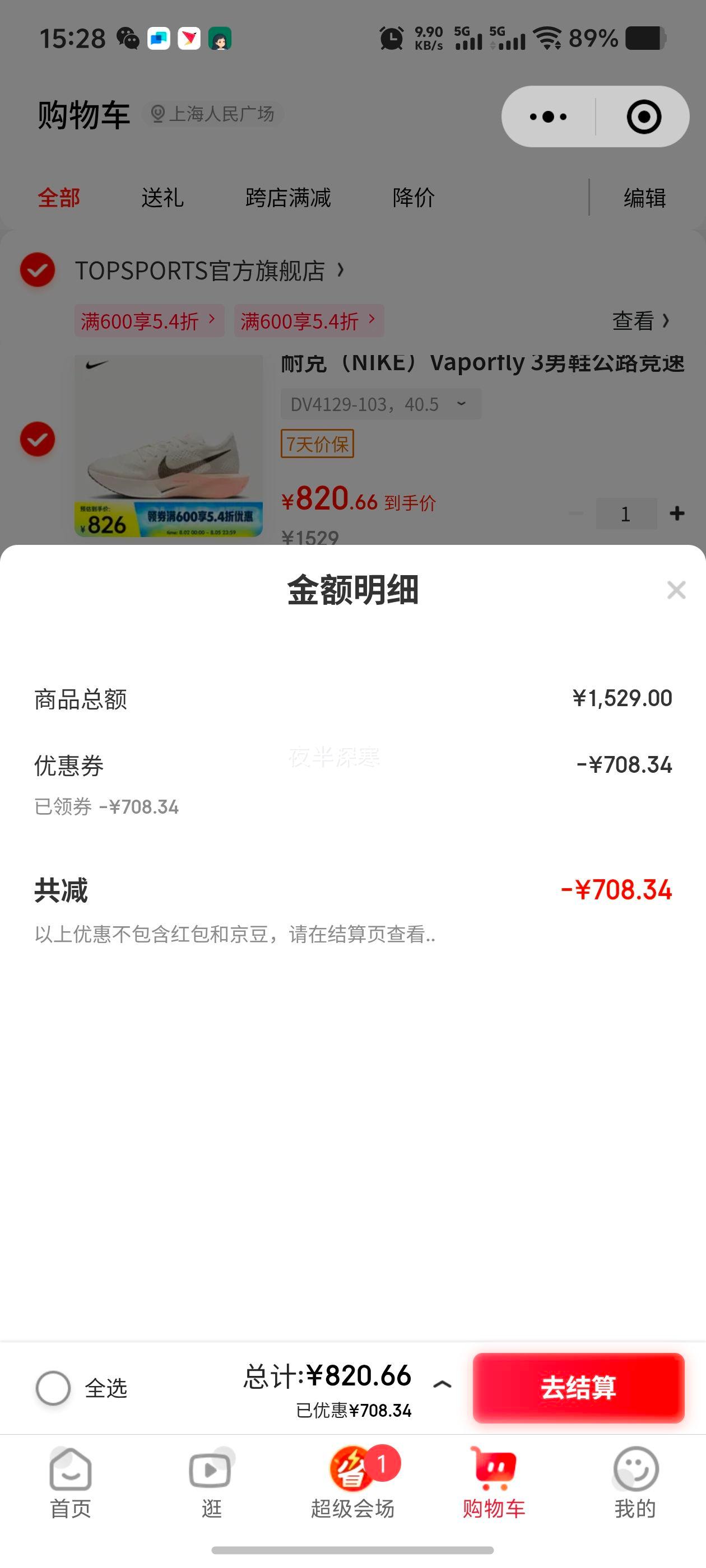Open the 降价 price-drop tab

point(412,198)
